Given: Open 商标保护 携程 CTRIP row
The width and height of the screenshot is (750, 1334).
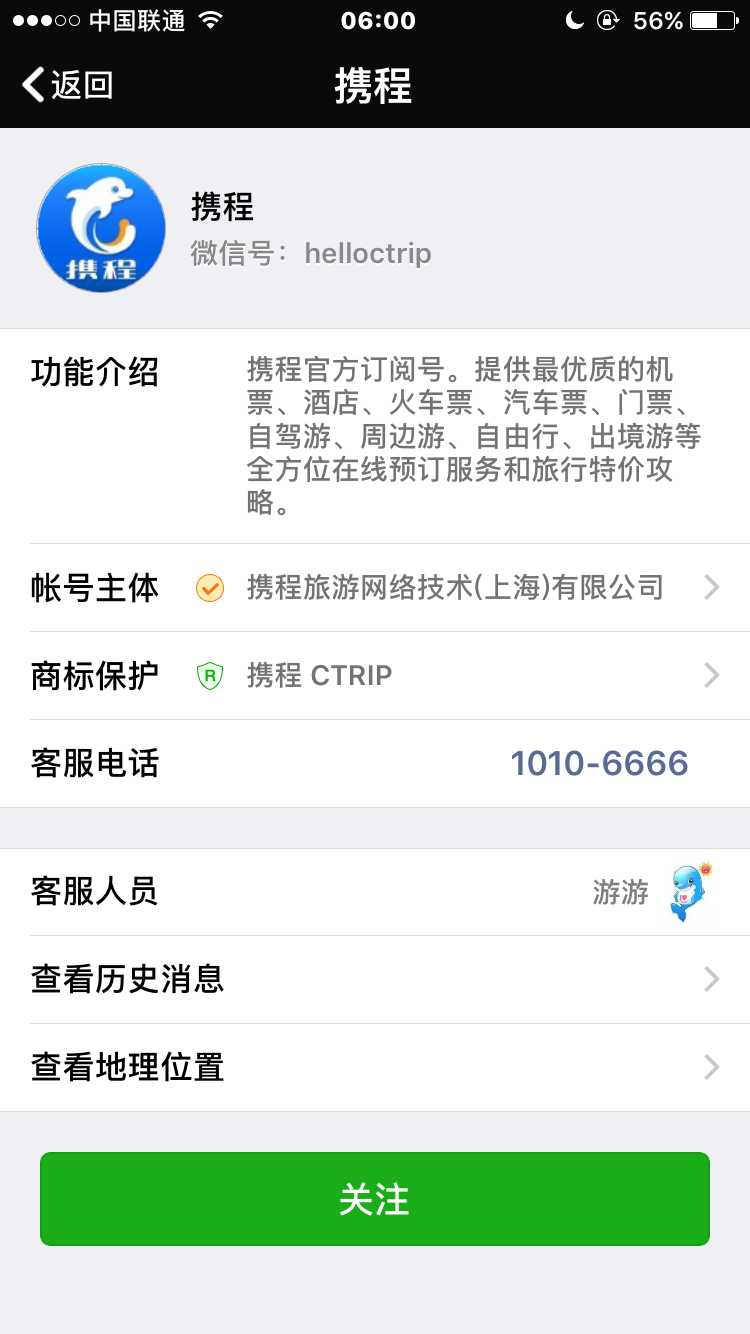Looking at the screenshot, I should (375, 676).
